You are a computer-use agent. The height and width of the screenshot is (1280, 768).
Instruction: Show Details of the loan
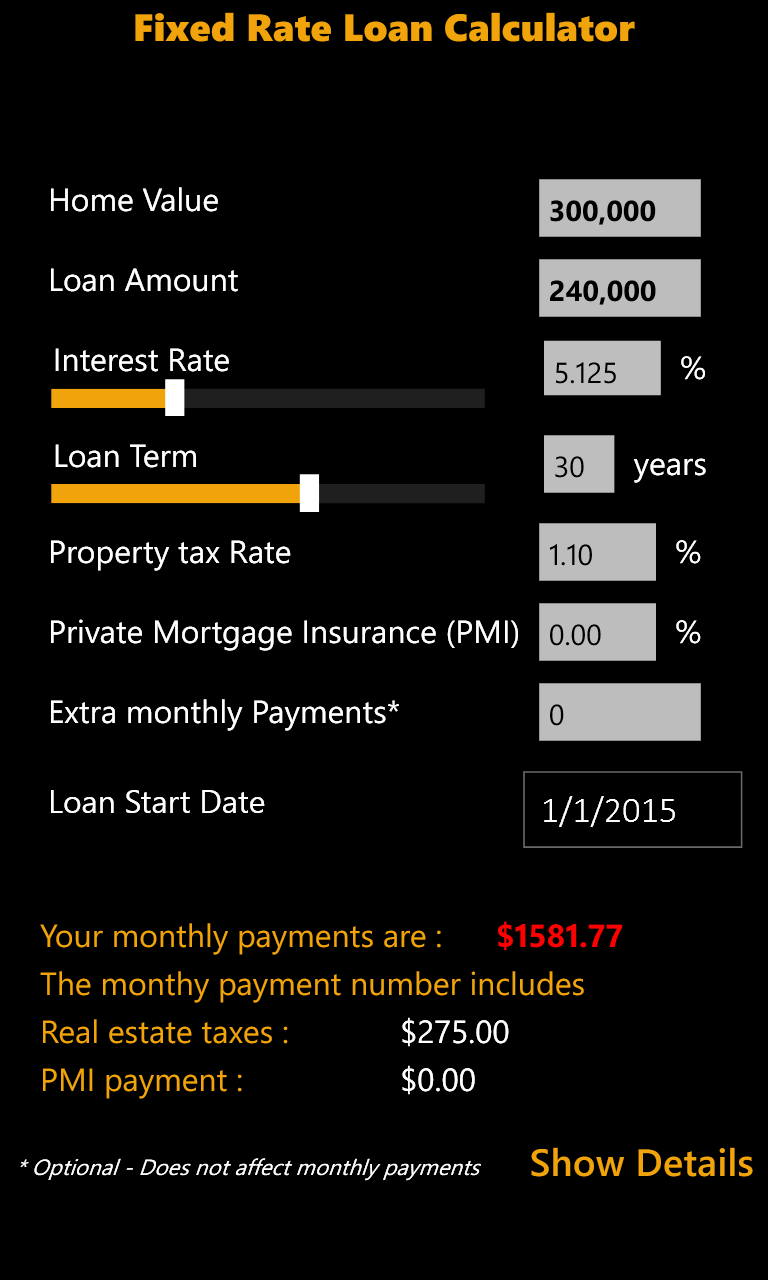coord(641,1164)
